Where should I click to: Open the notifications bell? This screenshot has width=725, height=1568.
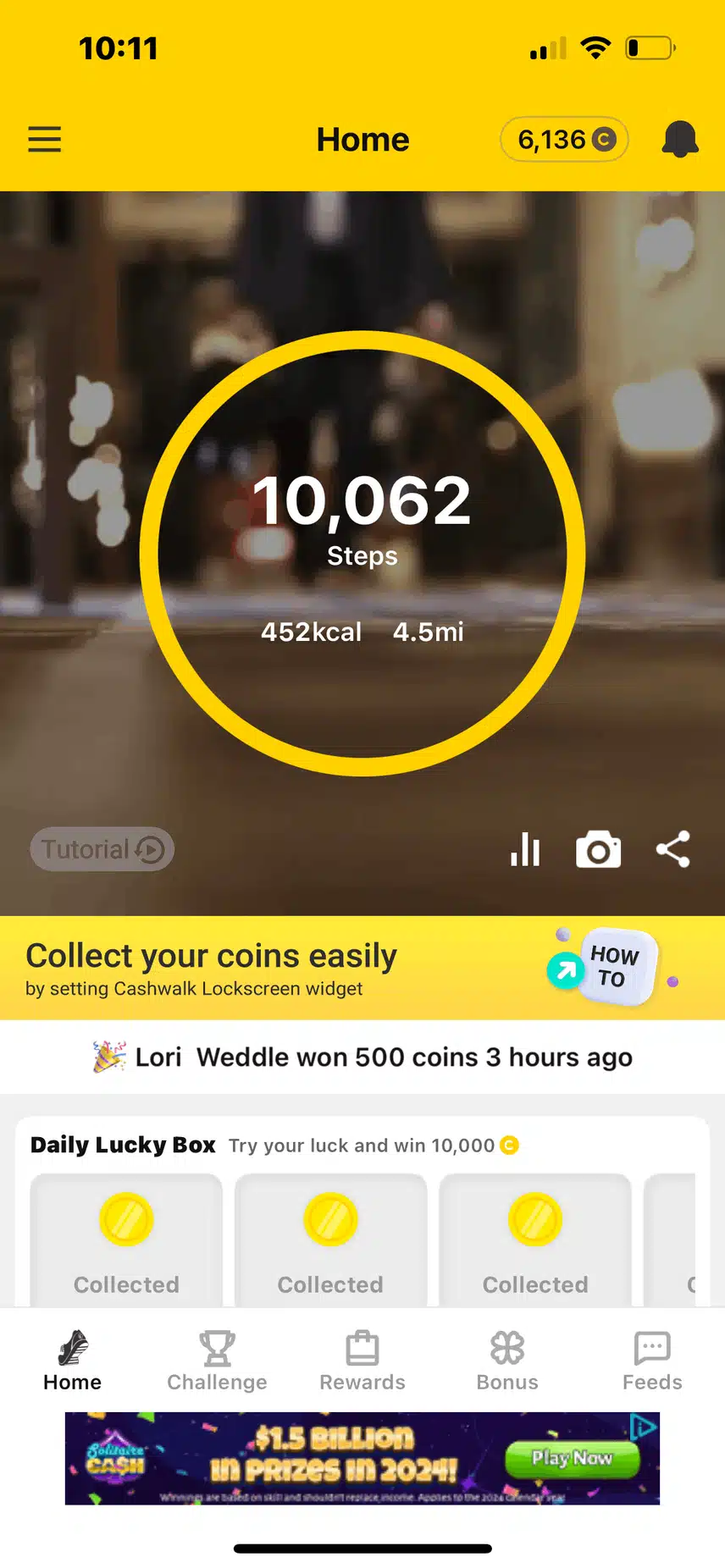(x=679, y=139)
